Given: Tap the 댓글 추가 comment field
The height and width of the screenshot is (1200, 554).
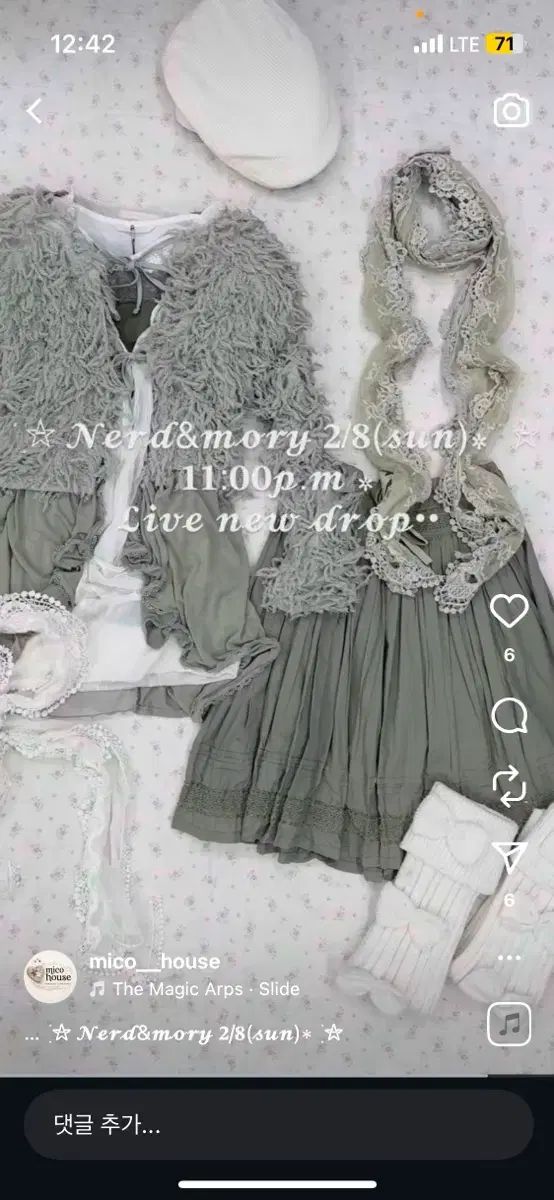Looking at the screenshot, I should click(277, 1125).
